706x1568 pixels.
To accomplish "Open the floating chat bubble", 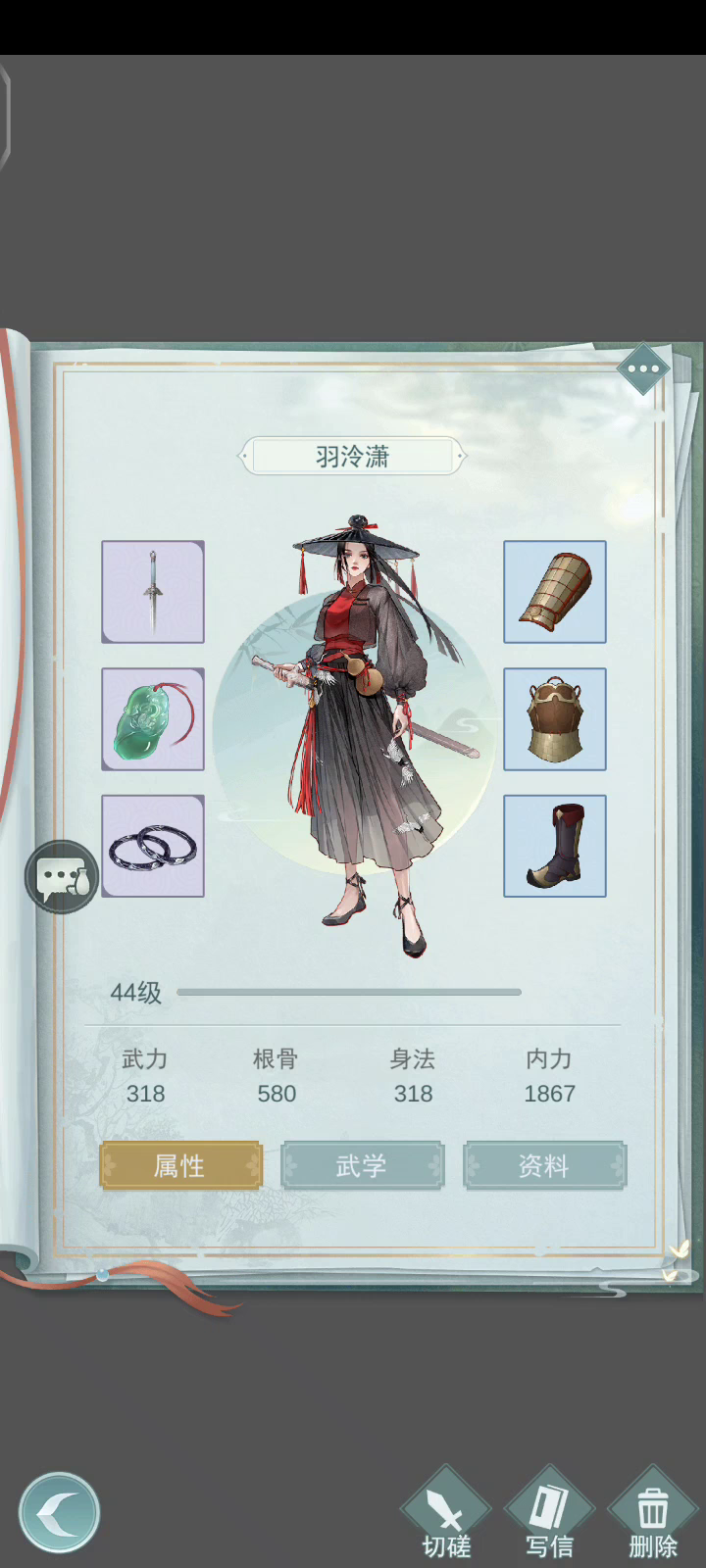I will point(62,877).
